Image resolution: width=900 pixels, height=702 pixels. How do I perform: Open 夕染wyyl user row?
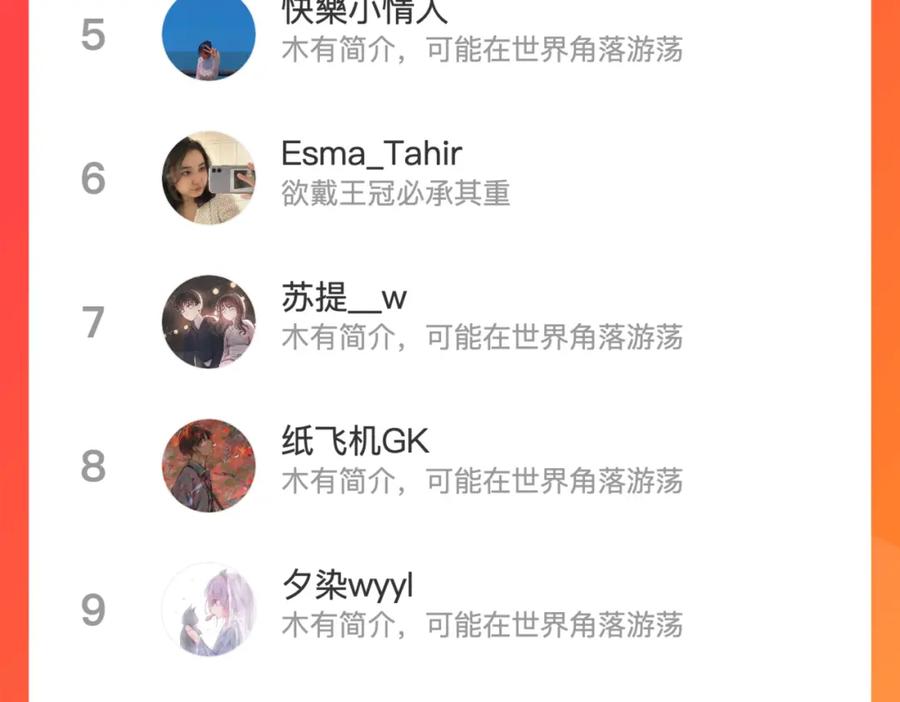click(449, 609)
